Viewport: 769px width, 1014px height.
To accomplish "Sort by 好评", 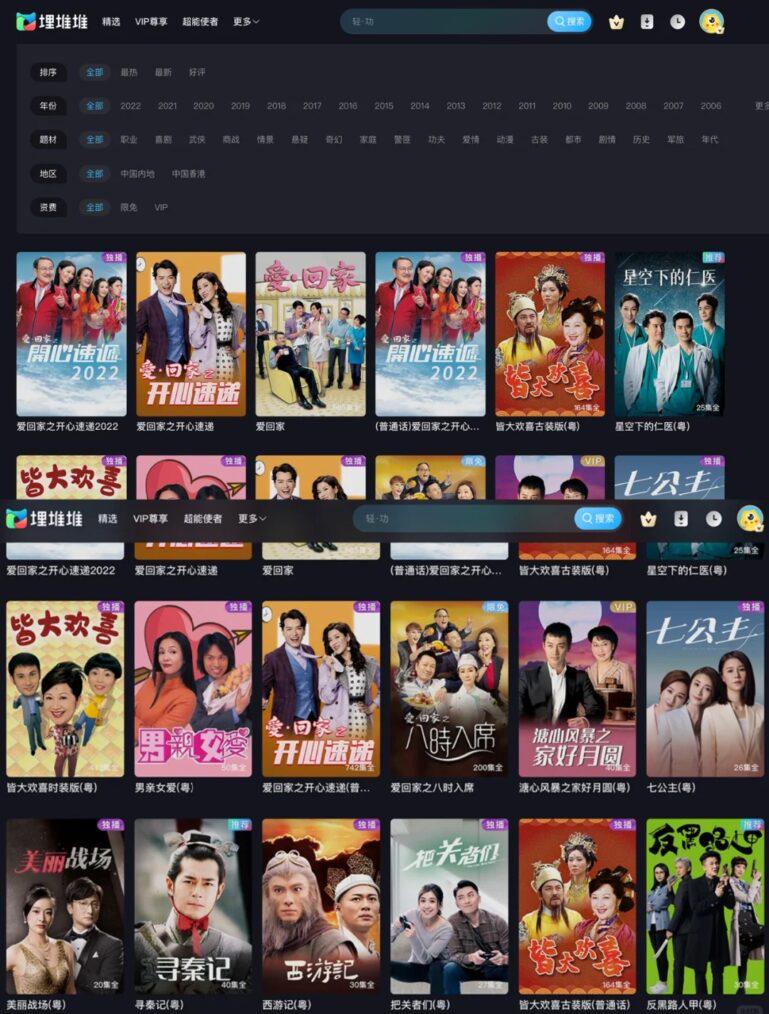I will tap(197, 72).
